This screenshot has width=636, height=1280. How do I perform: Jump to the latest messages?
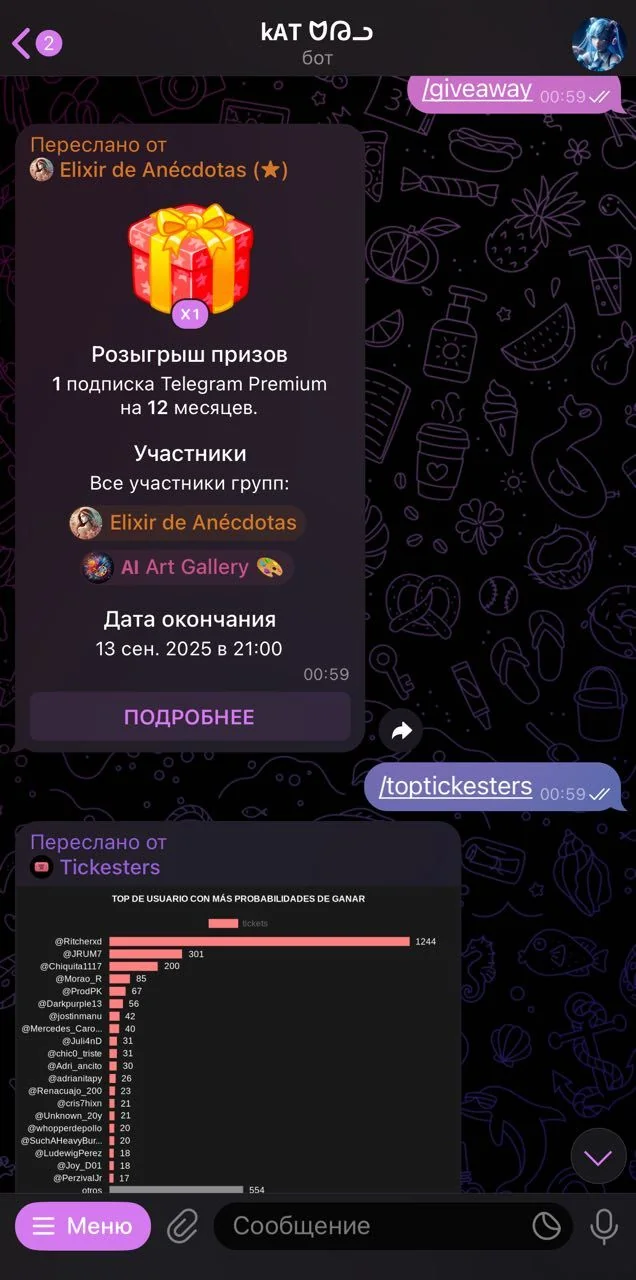pos(598,1158)
